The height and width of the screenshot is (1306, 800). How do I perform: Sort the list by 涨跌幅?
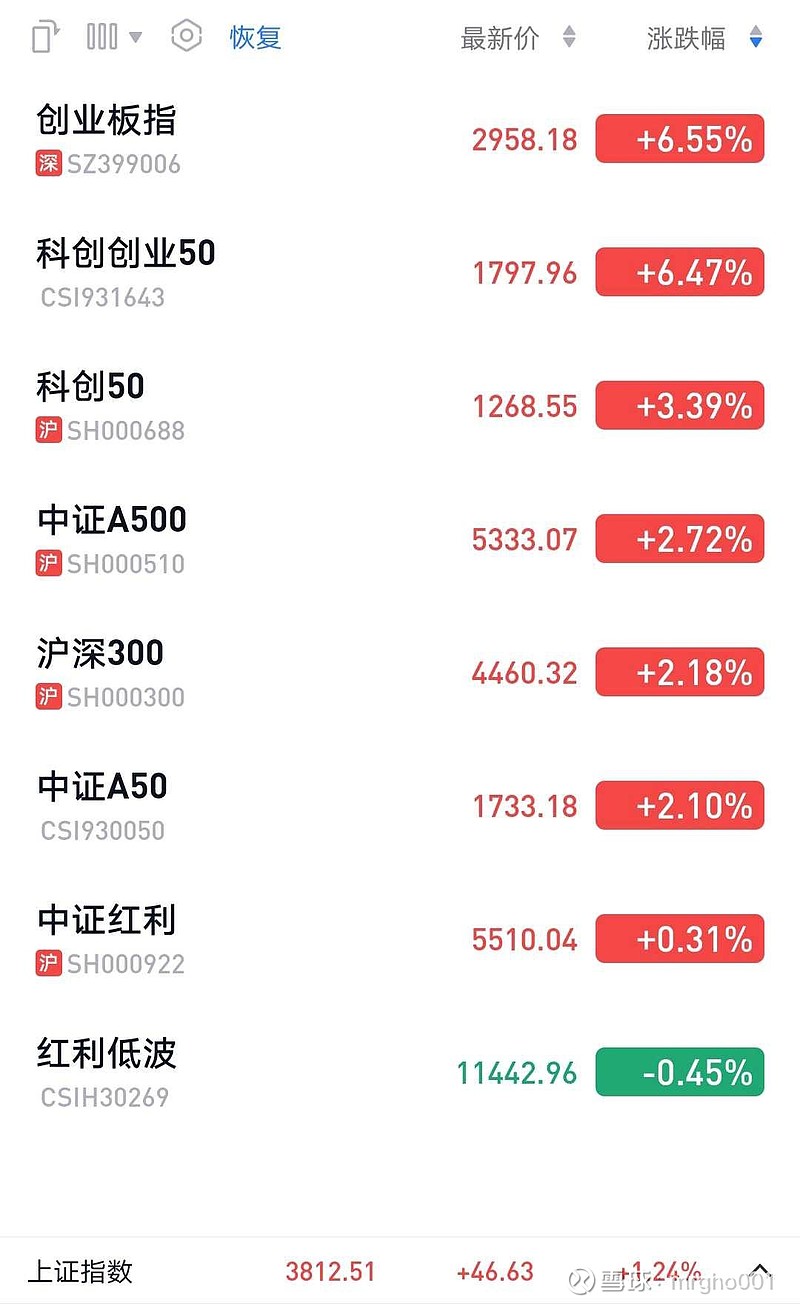(x=704, y=39)
